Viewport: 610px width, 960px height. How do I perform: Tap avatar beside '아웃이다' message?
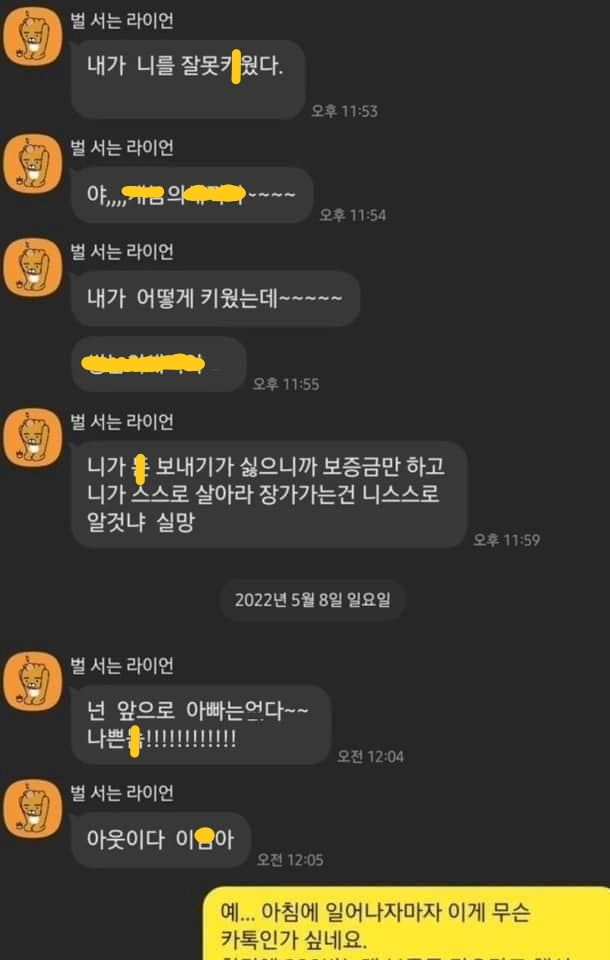32,808
